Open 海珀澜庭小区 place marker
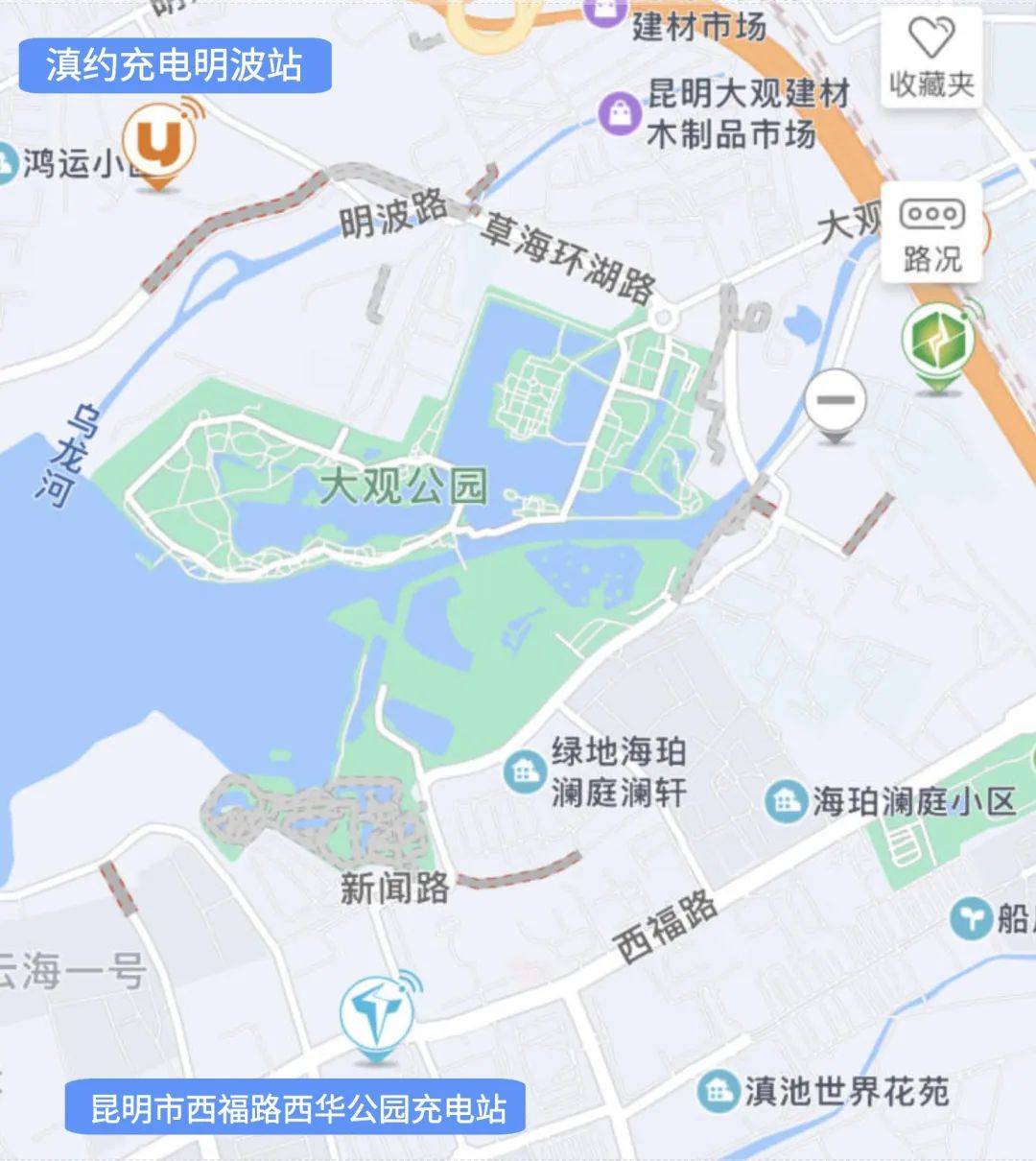Image resolution: width=1036 pixels, height=1161 pixels. (x=787, y=801)
